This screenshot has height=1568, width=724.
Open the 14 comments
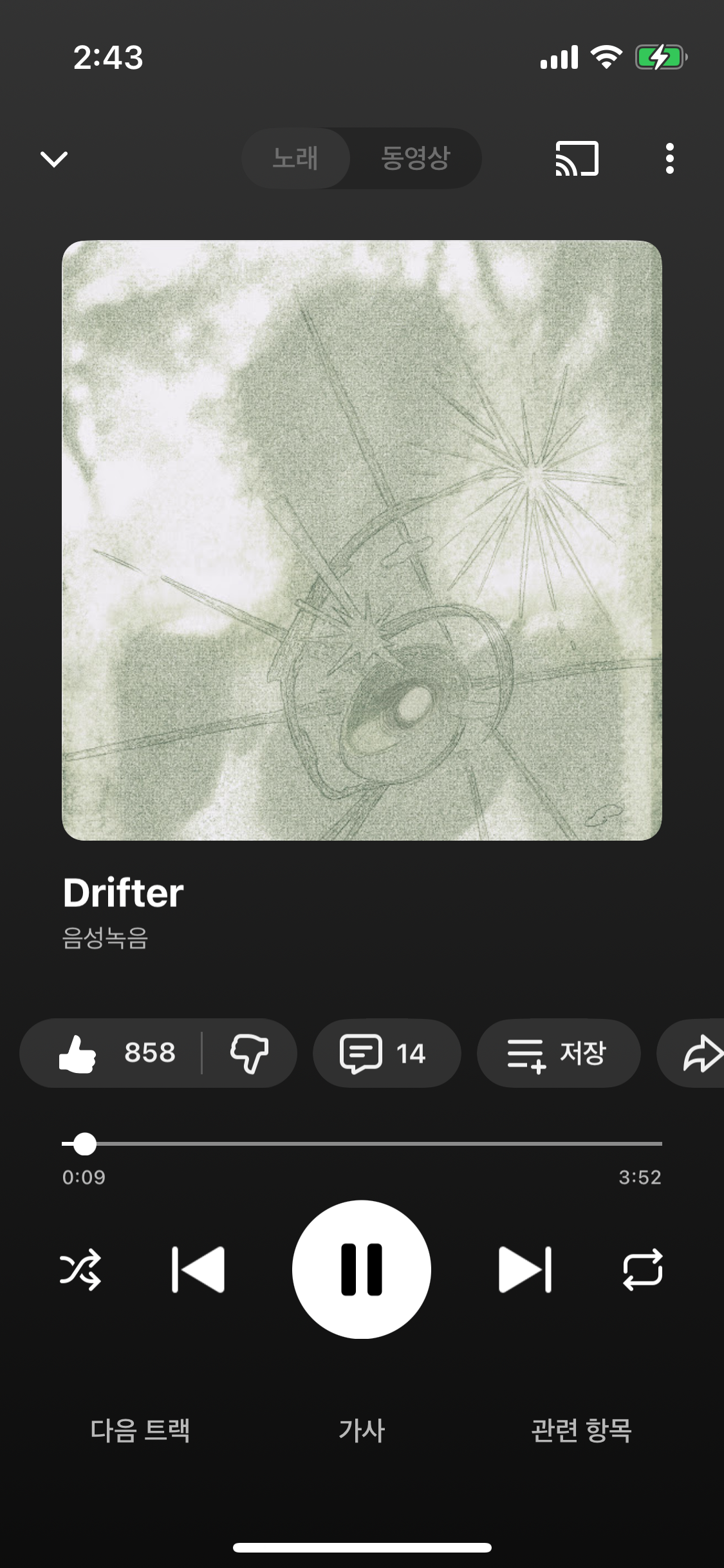tap(386, 1053)
